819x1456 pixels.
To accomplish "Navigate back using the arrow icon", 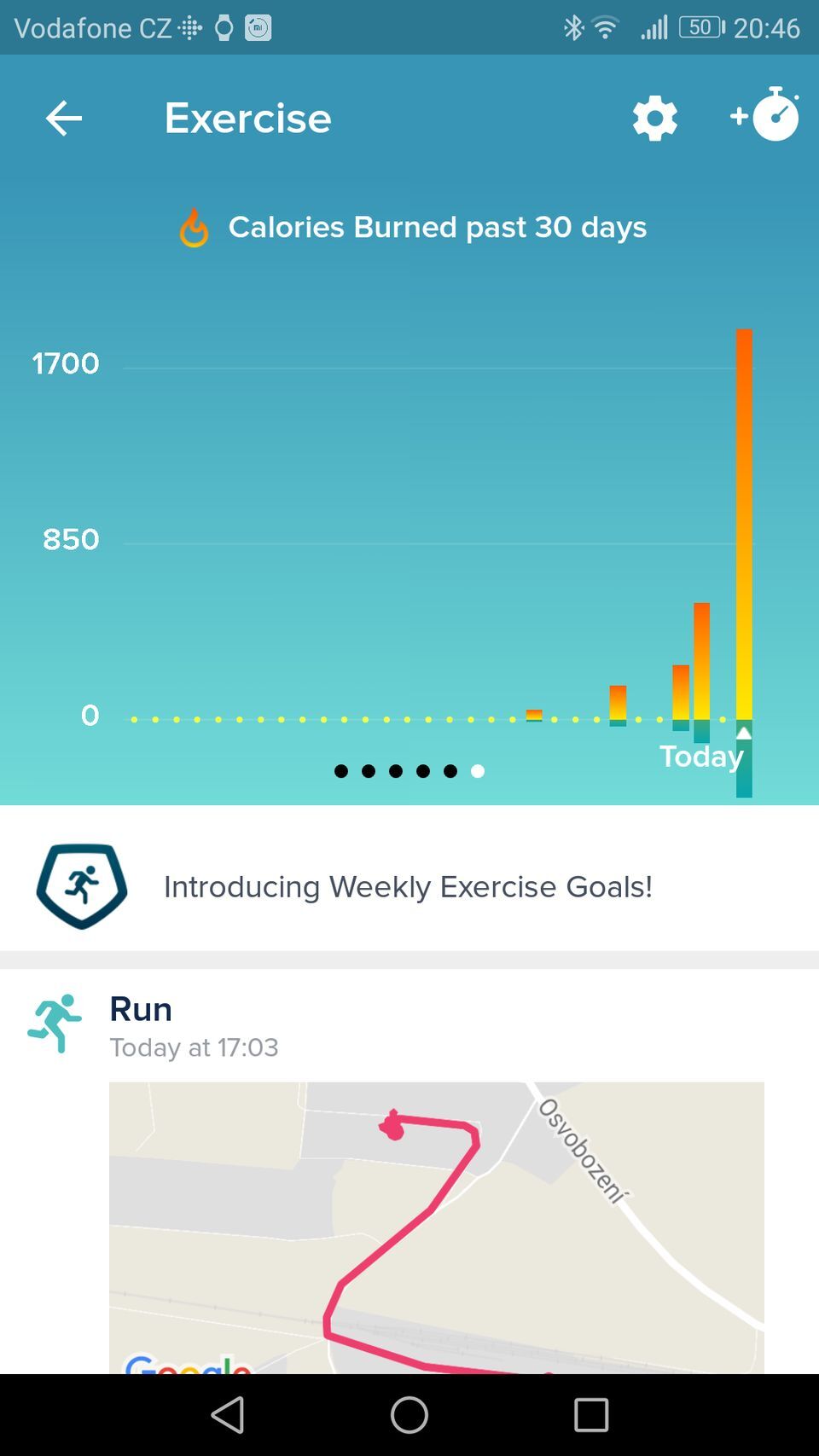I will click(62, 118).
